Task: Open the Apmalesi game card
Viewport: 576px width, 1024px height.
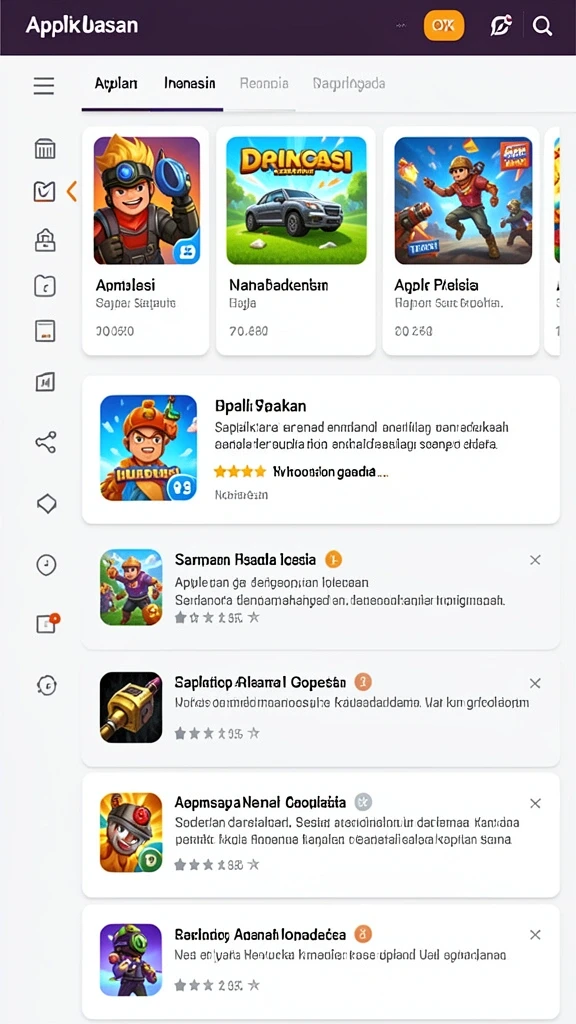Action: coord(146,241)
